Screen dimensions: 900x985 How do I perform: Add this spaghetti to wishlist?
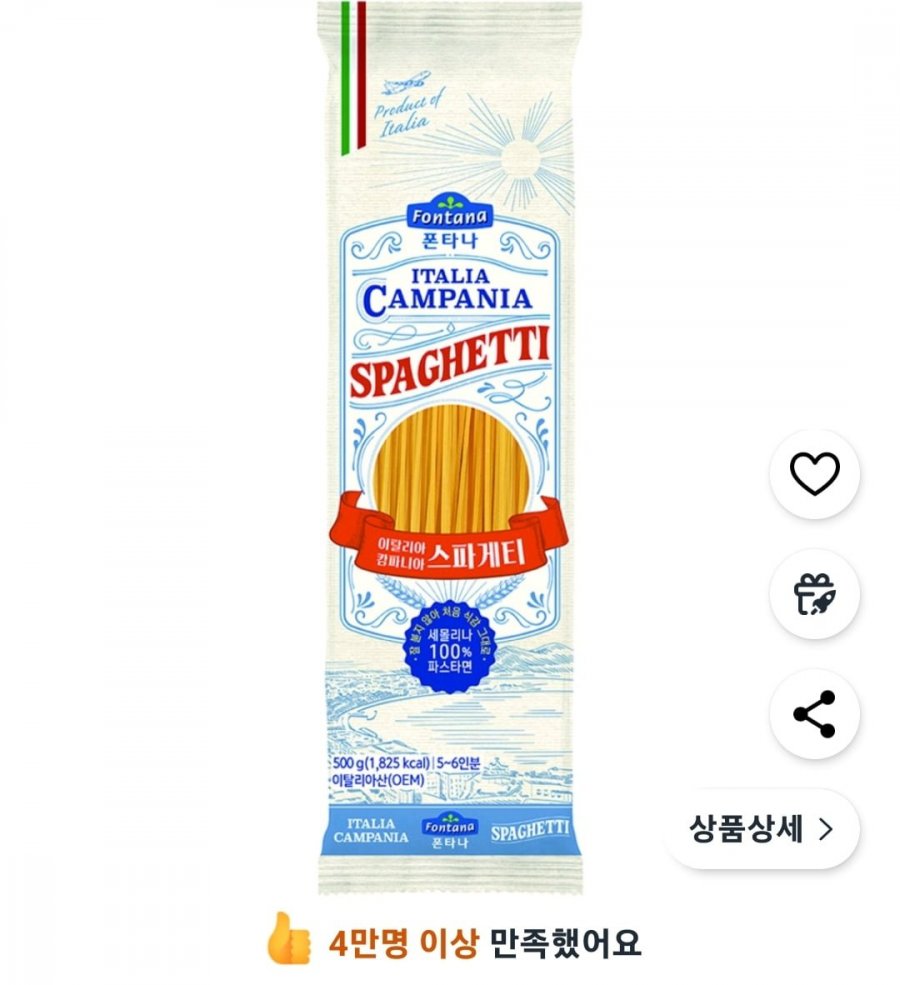click(814, 474)
